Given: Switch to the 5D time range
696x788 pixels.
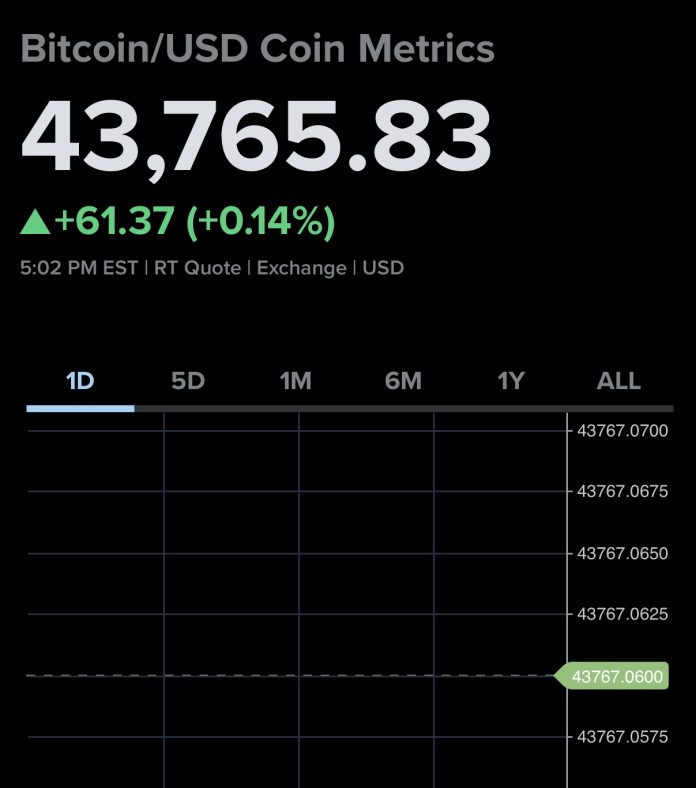Looking at the screenshot, I should click(x=188, y=381).
